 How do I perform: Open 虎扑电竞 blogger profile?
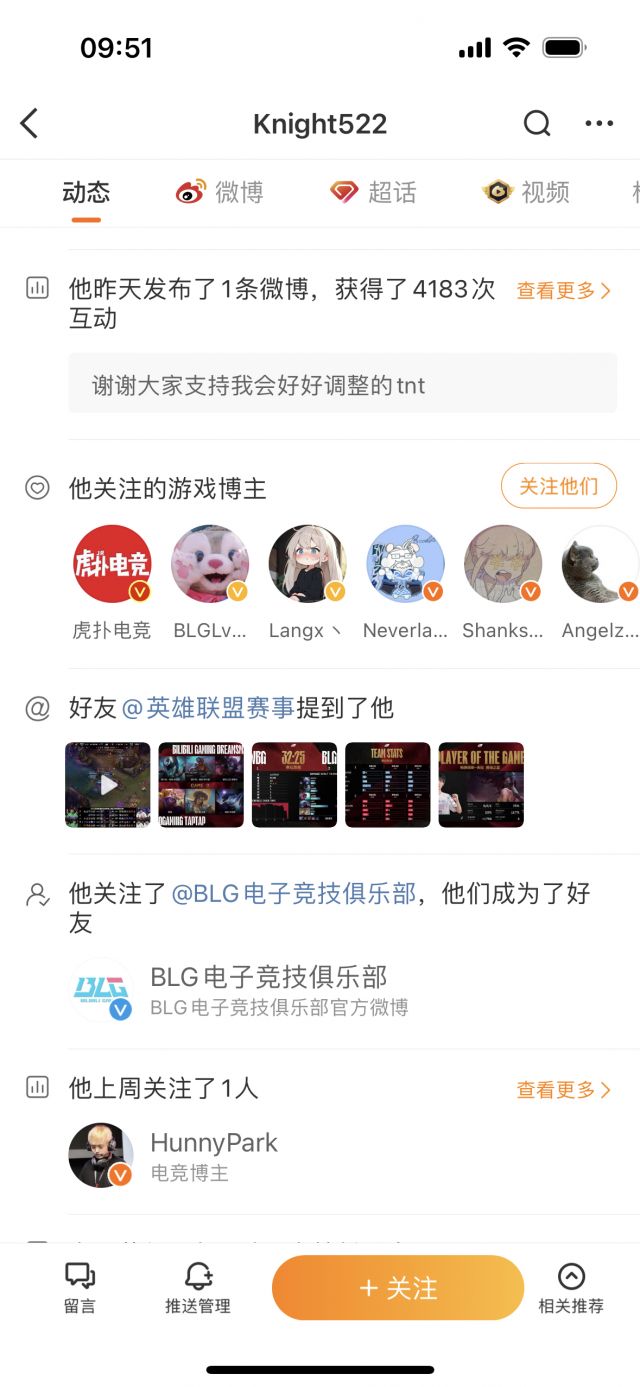pos(112,565)
